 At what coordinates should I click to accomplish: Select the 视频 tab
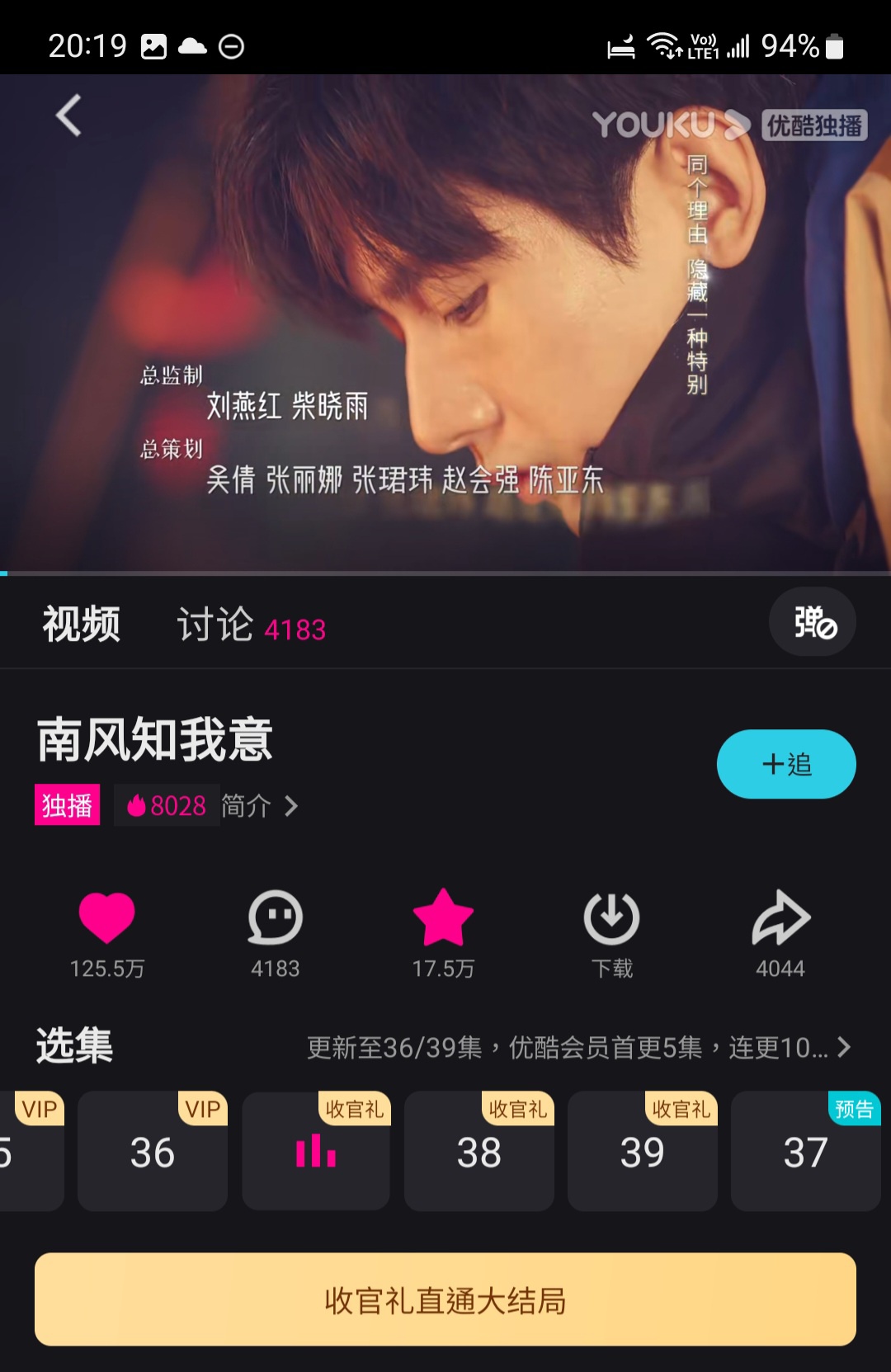pyautogui.click(x=82, y=625)
